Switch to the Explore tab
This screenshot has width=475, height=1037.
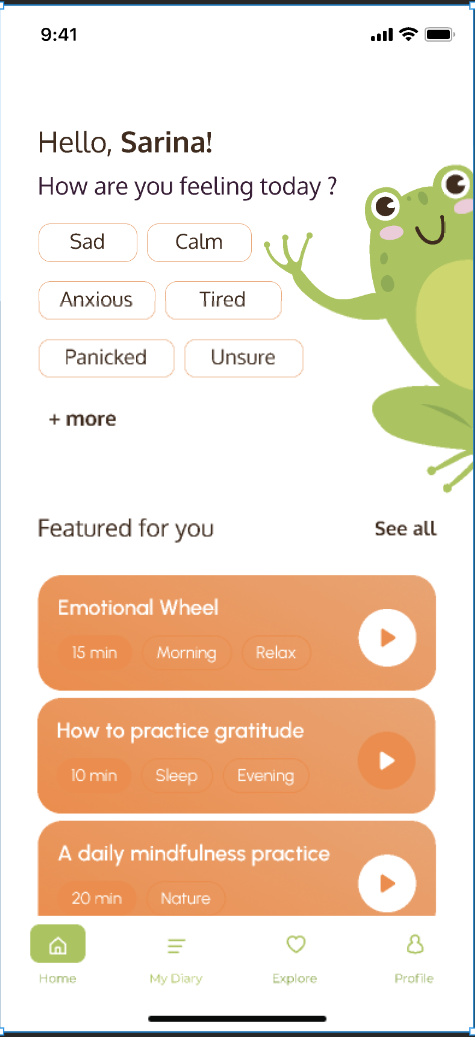coord(295,958)
